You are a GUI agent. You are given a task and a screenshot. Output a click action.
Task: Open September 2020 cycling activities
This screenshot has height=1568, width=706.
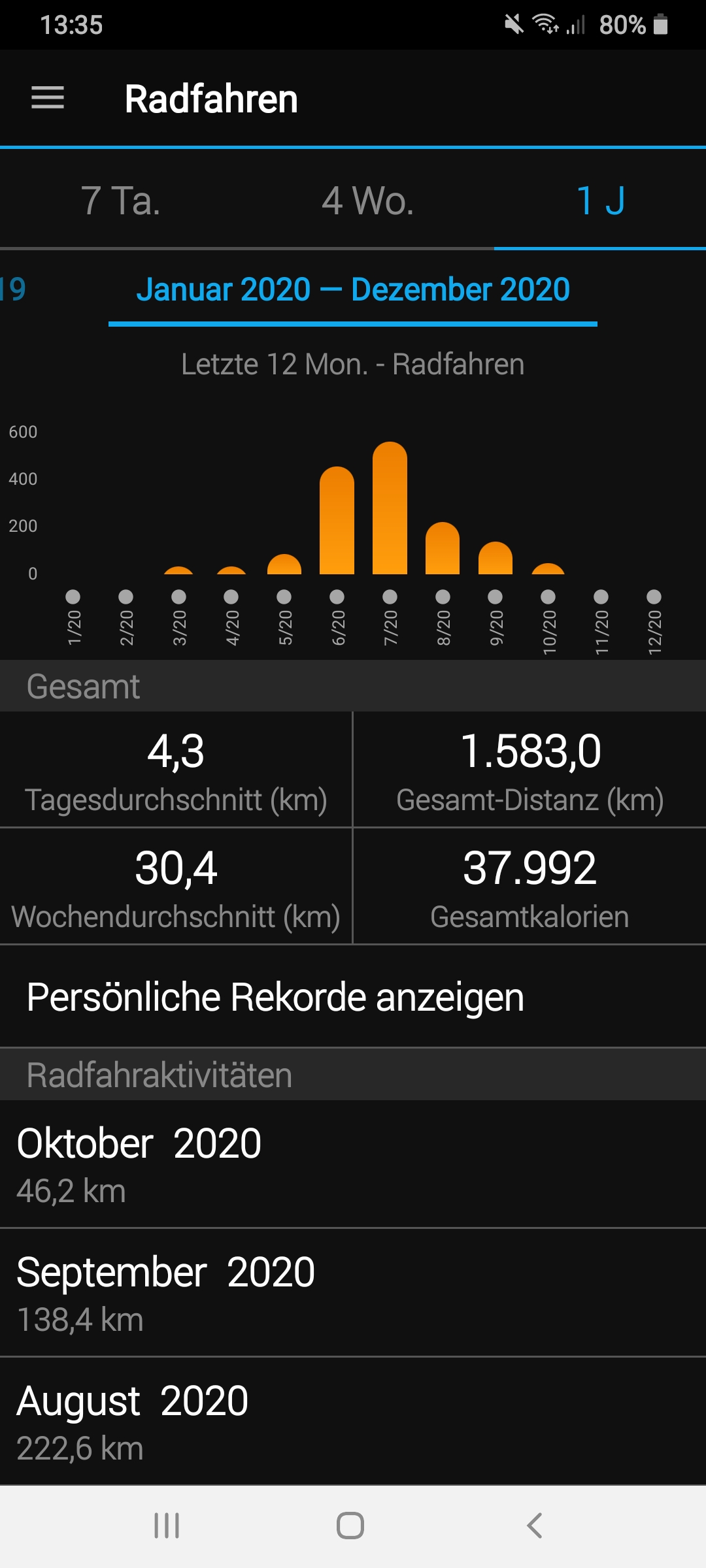pyautogui.click(x=353, y=1293)
